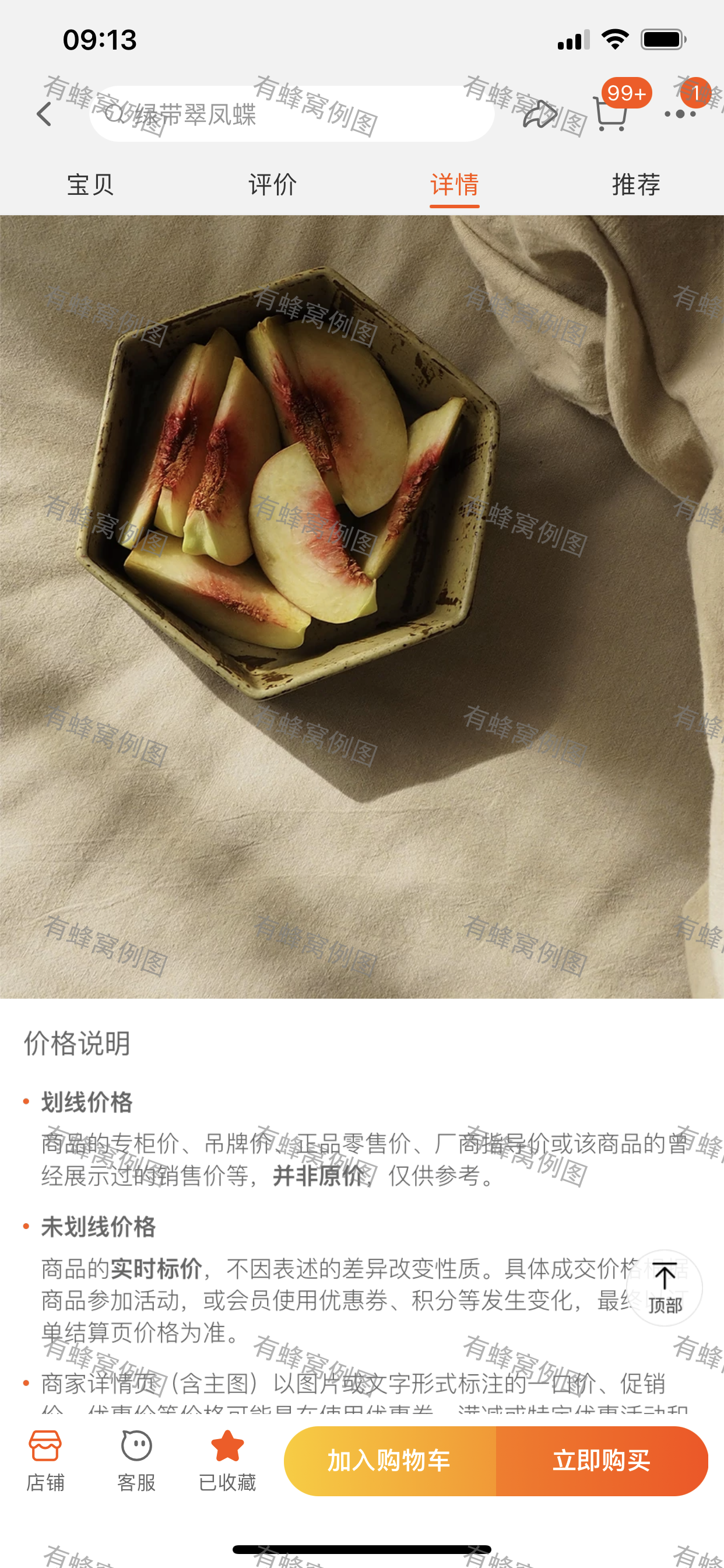Jump back to top with 顶部 button
The width and height of the screenshot is (724, 1568).
(x=665, y=1287)
